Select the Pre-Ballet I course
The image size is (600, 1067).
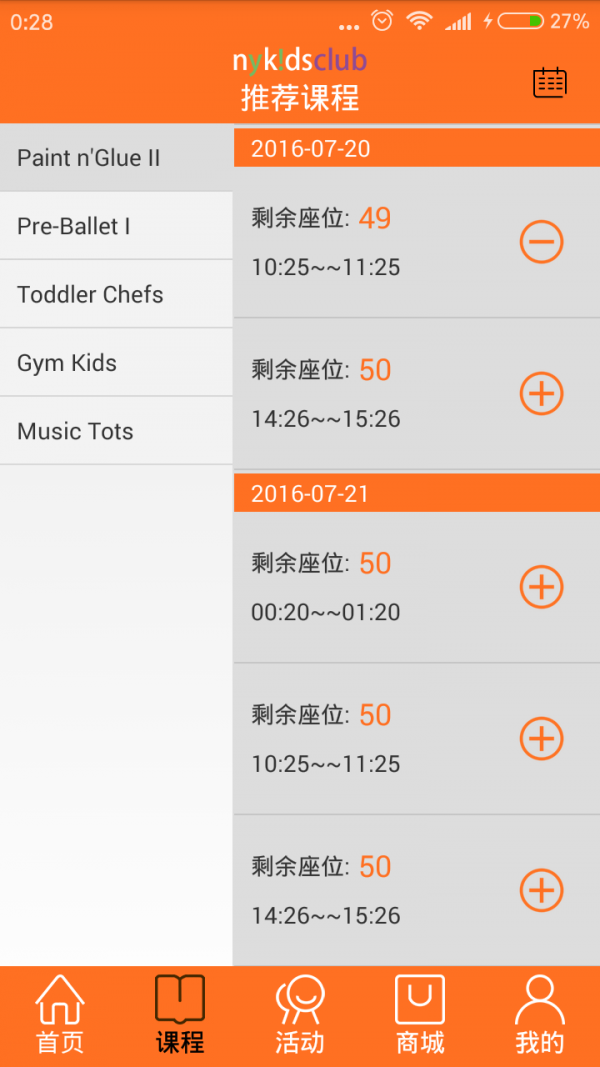click(116, 226)
